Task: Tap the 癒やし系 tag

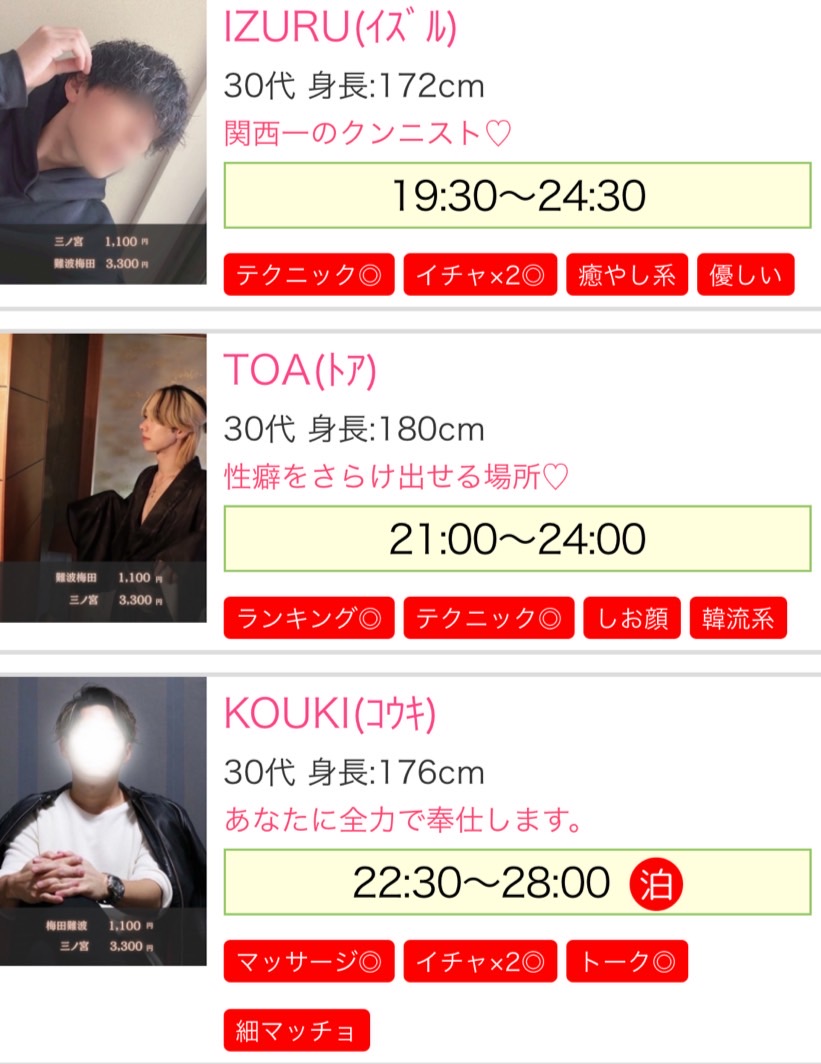Action: tap(627, 275)
